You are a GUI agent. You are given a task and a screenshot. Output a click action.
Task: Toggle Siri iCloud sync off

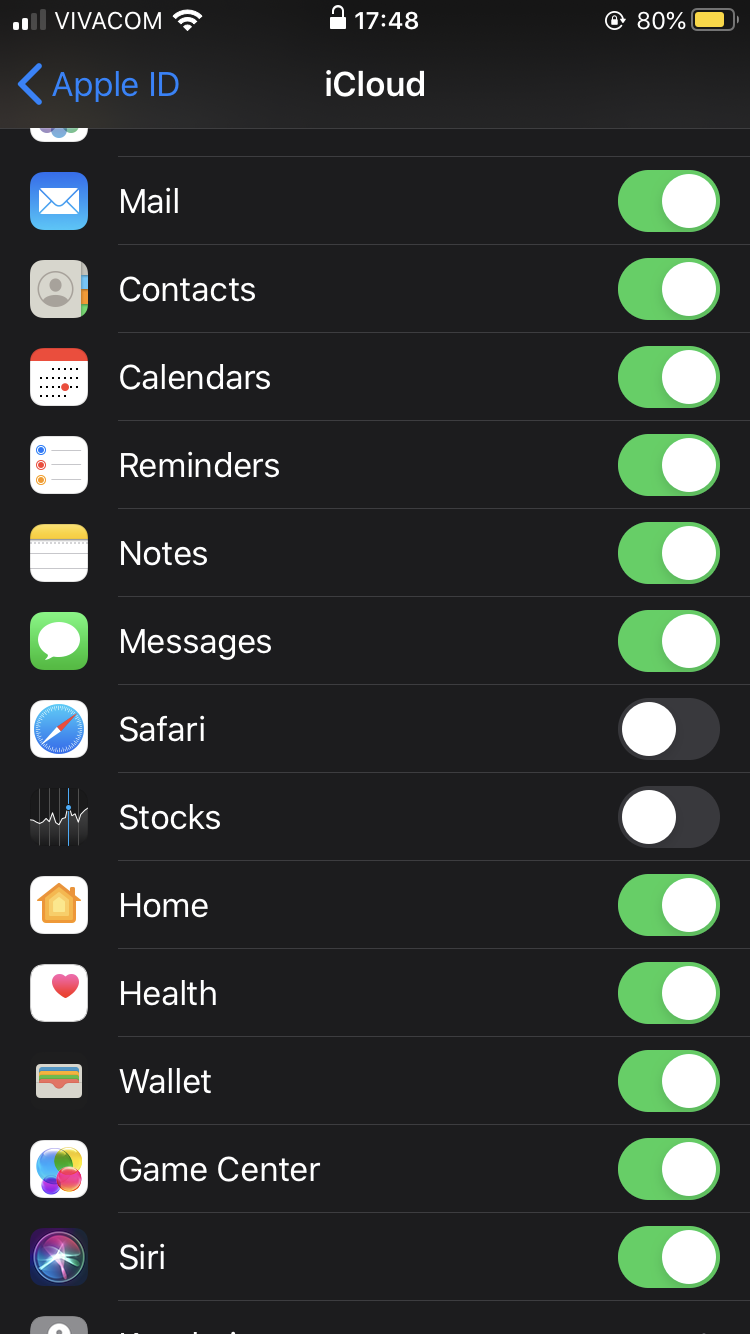coord(669,1257)
